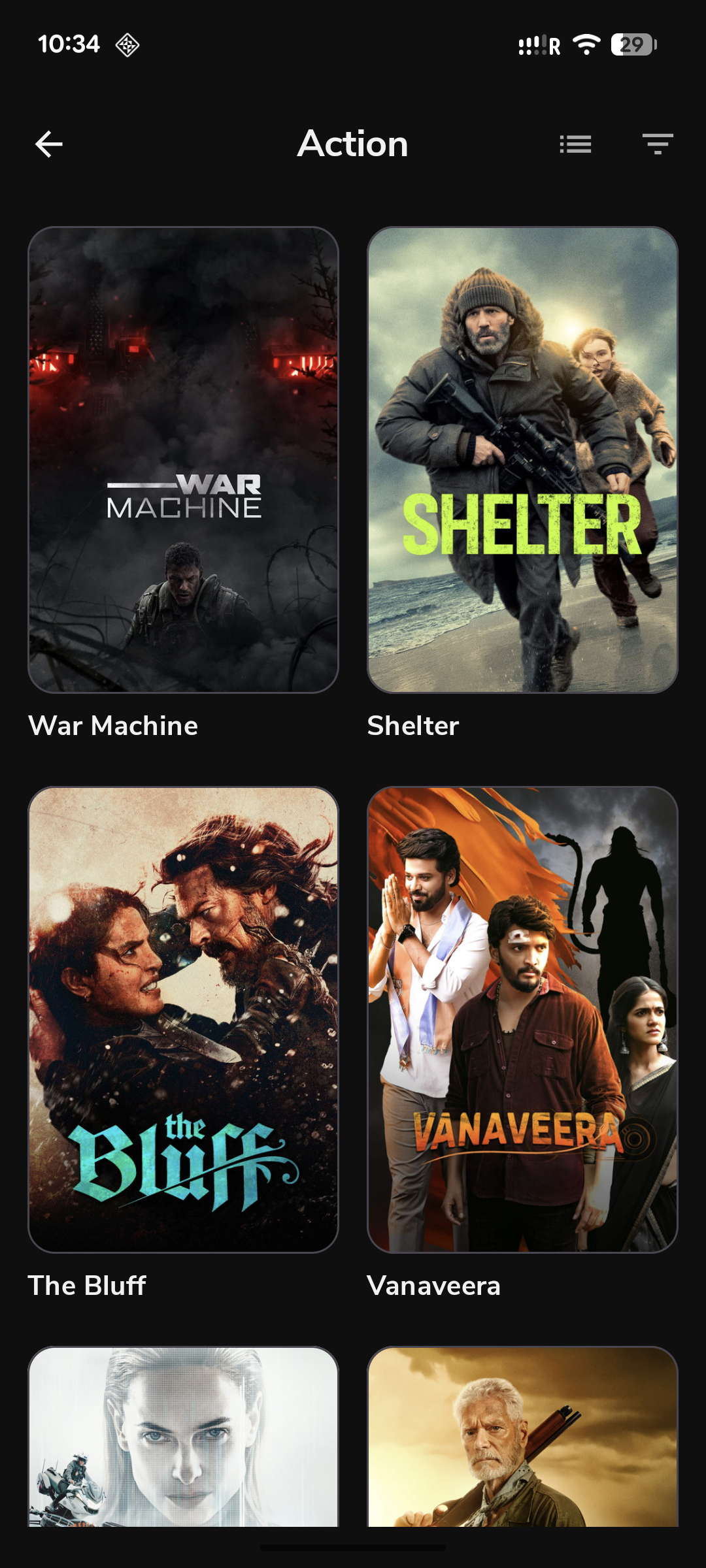The width and height of the screenshot is (706, 1568).
Task: Open the Shelter movie poster
Action: [x=522, y=460]
